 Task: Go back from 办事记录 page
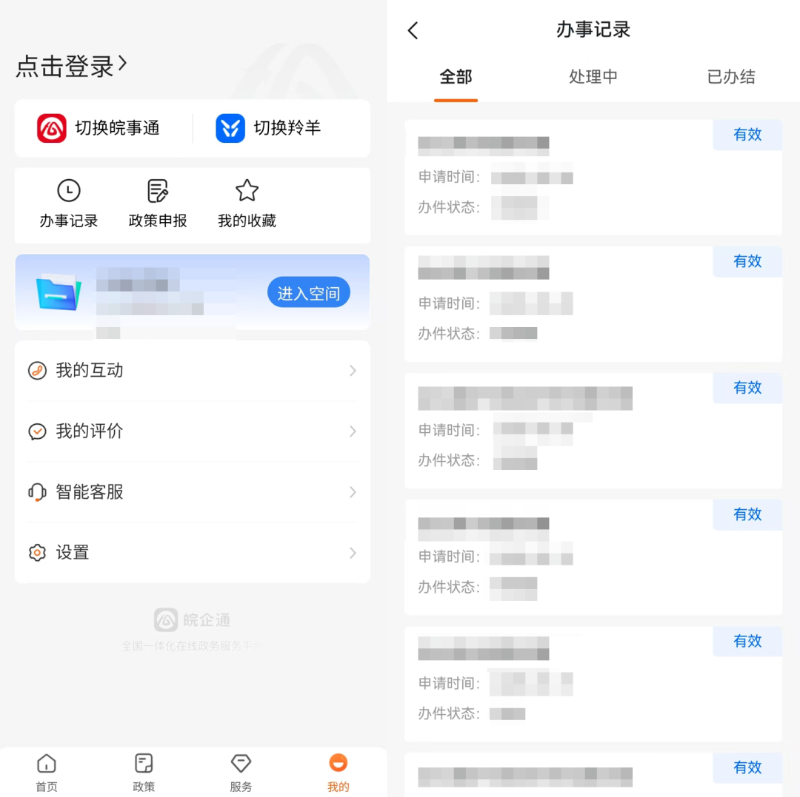[x=414, y=31]
